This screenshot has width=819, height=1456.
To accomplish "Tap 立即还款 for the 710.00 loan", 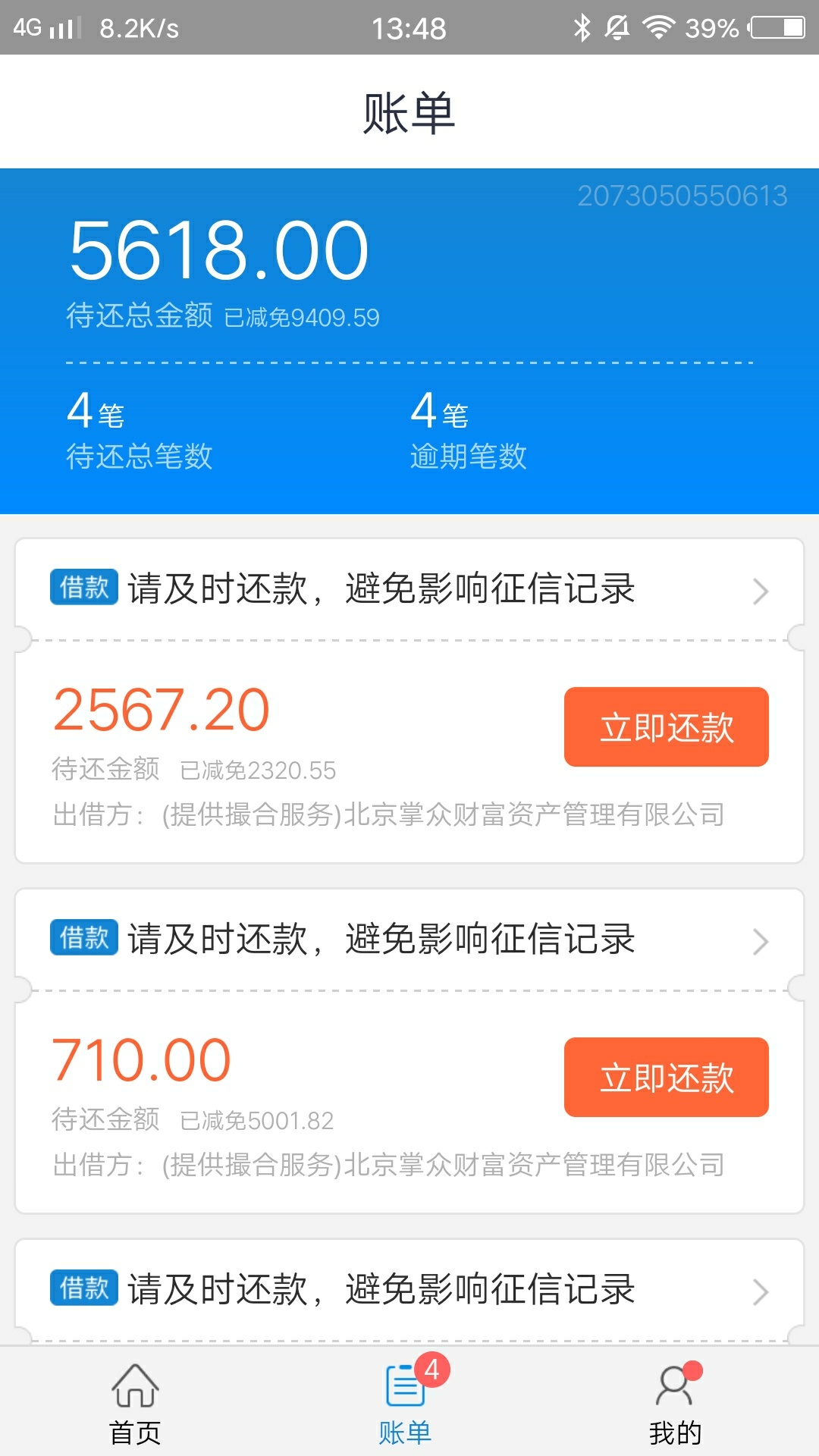I will 666,1077.
